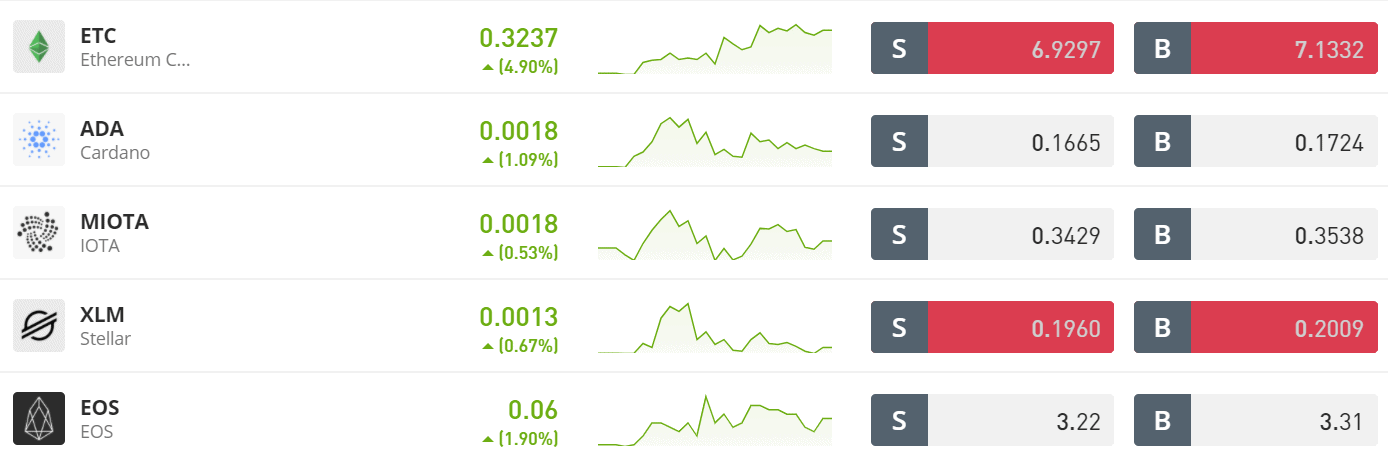
Task: Open the Ethereum Classic ETC row
Action: 134,47
